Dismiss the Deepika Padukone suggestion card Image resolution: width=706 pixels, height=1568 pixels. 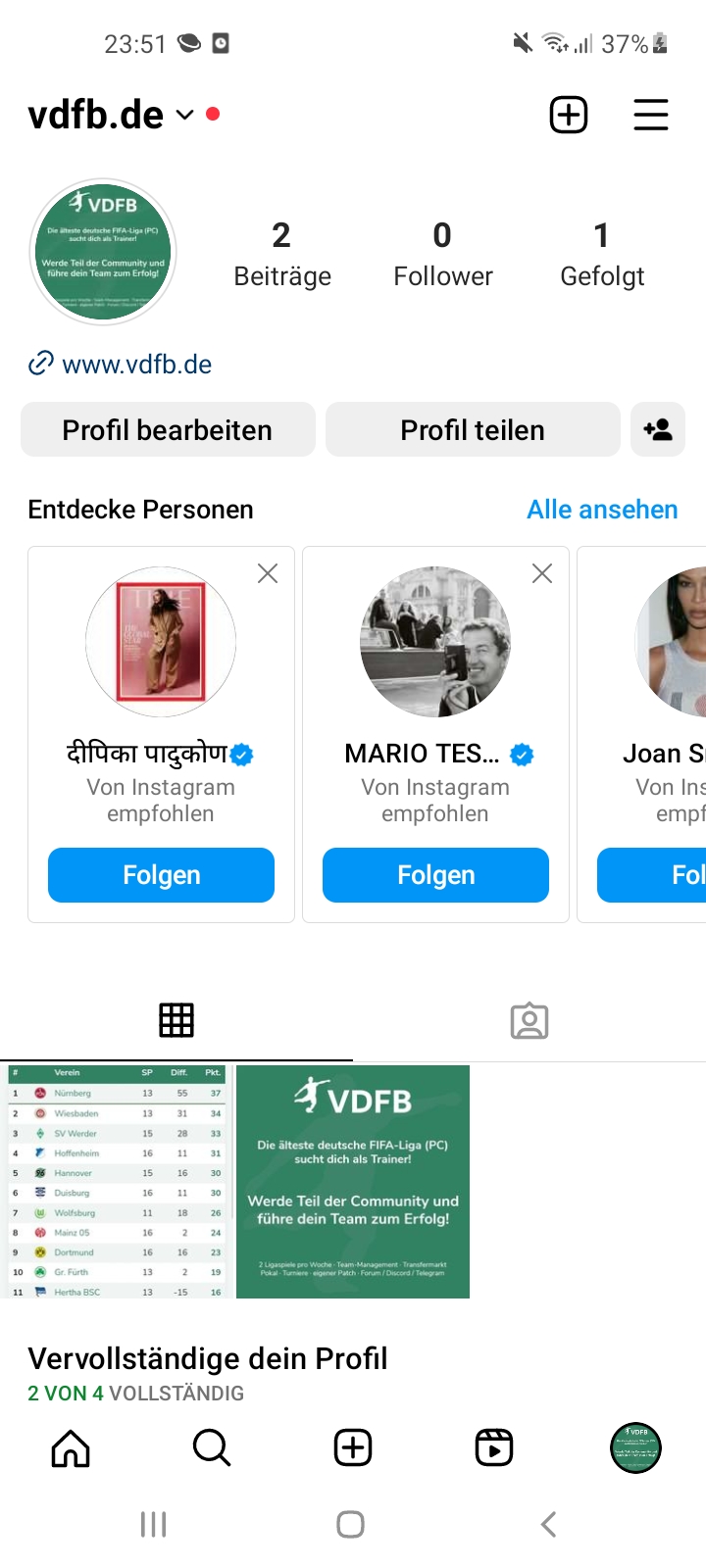coord(268,573)
